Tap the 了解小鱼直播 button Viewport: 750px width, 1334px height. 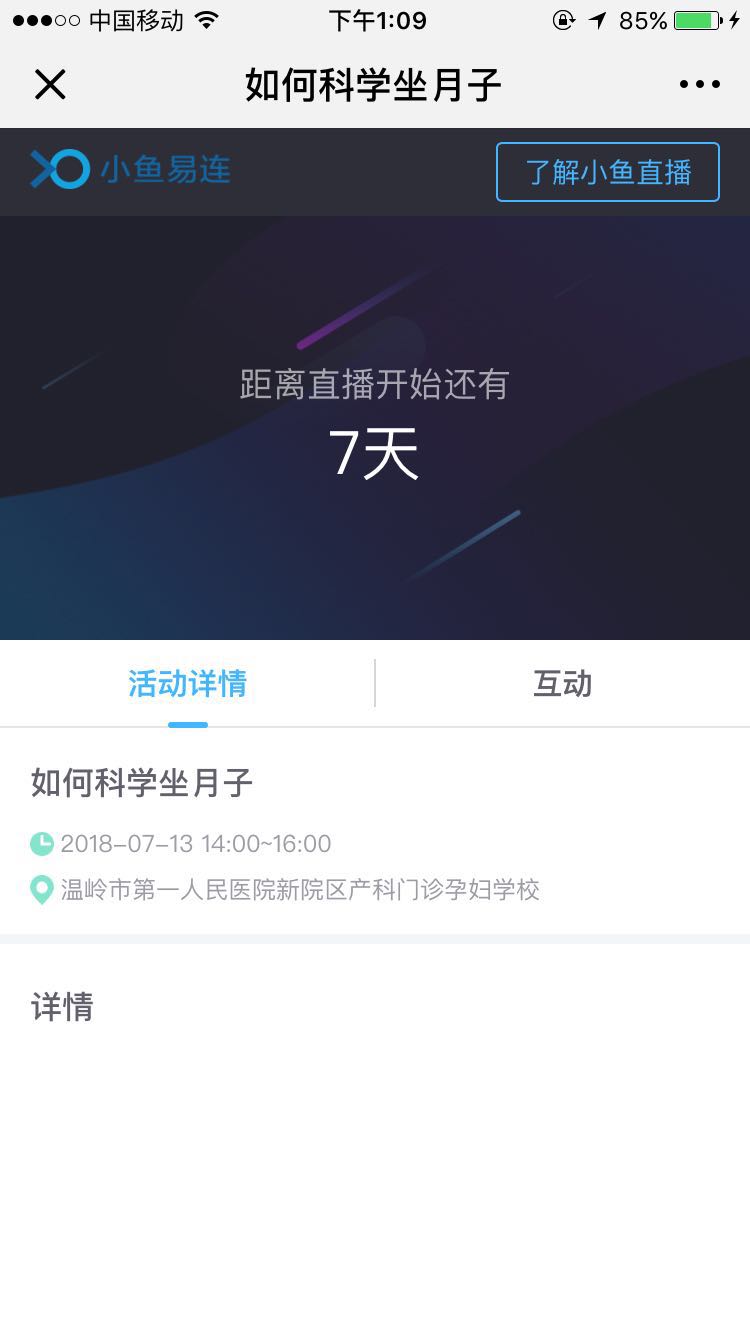(x=608, y=172)
